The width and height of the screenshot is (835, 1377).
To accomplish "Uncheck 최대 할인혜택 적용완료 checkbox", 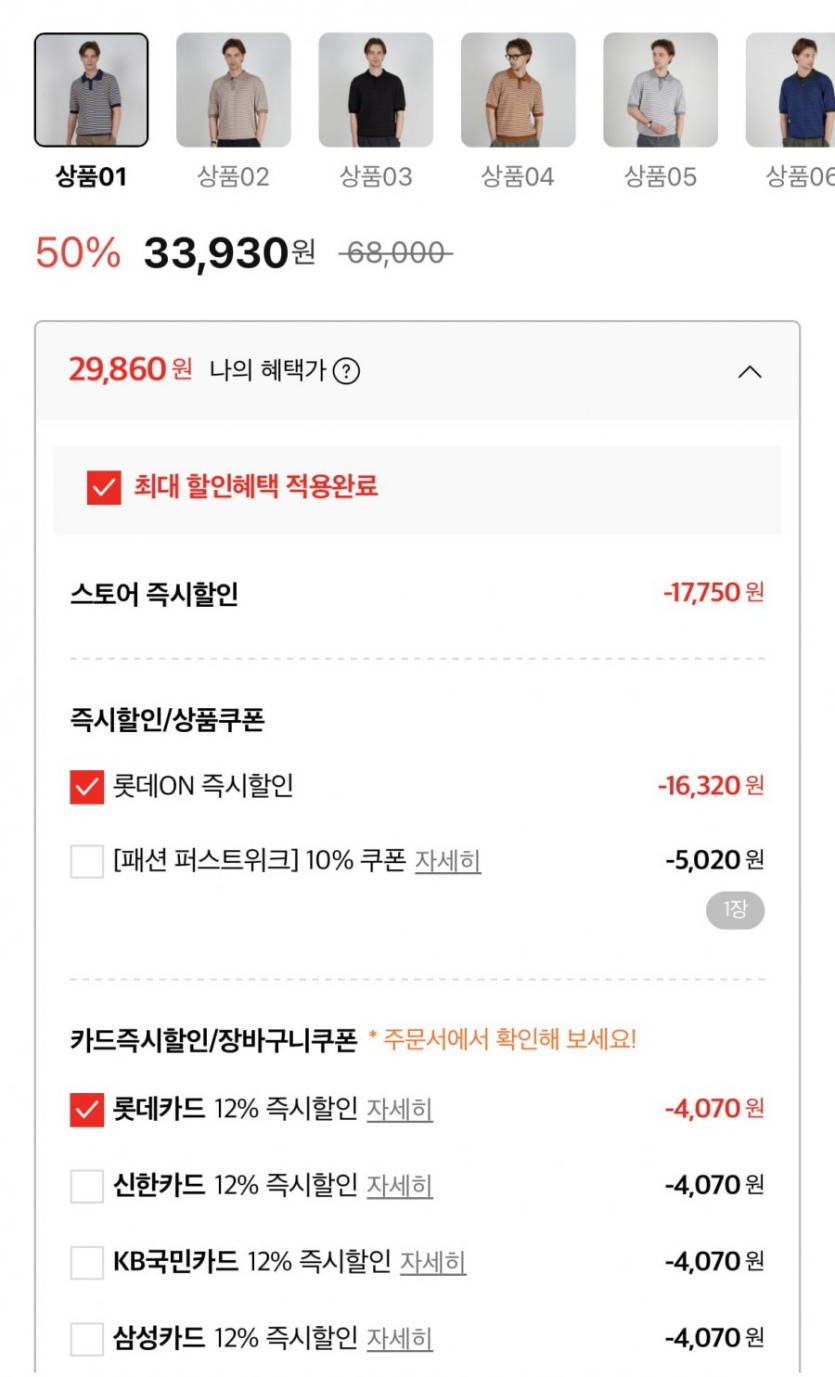I will [x=104, y=488].
